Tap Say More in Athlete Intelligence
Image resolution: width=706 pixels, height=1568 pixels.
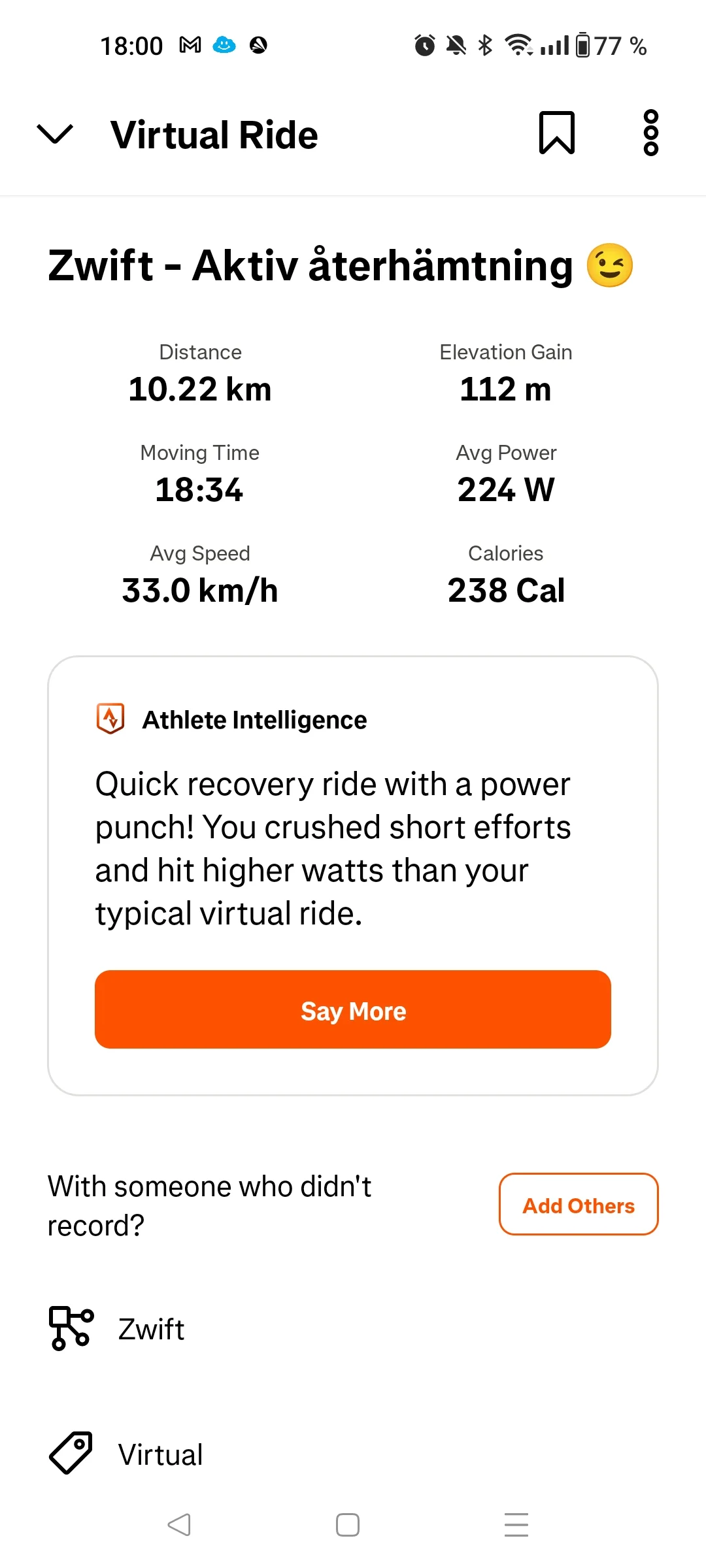(353, 1010)
